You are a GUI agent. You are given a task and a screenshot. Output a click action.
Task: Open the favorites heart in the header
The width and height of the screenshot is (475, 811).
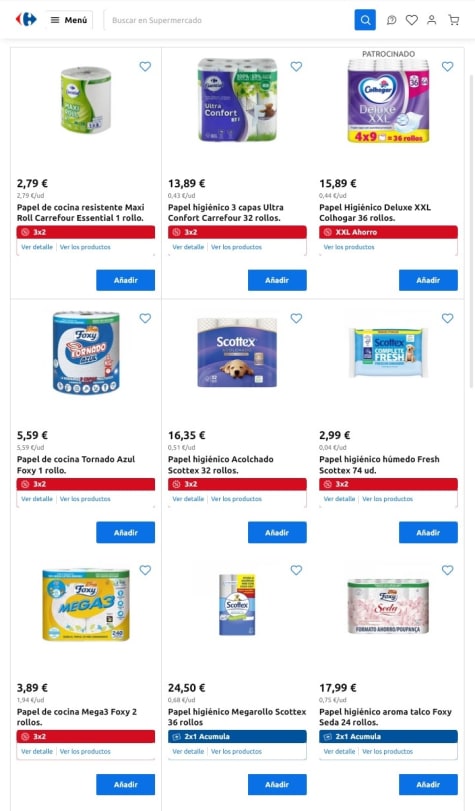(x=411, y=20)
